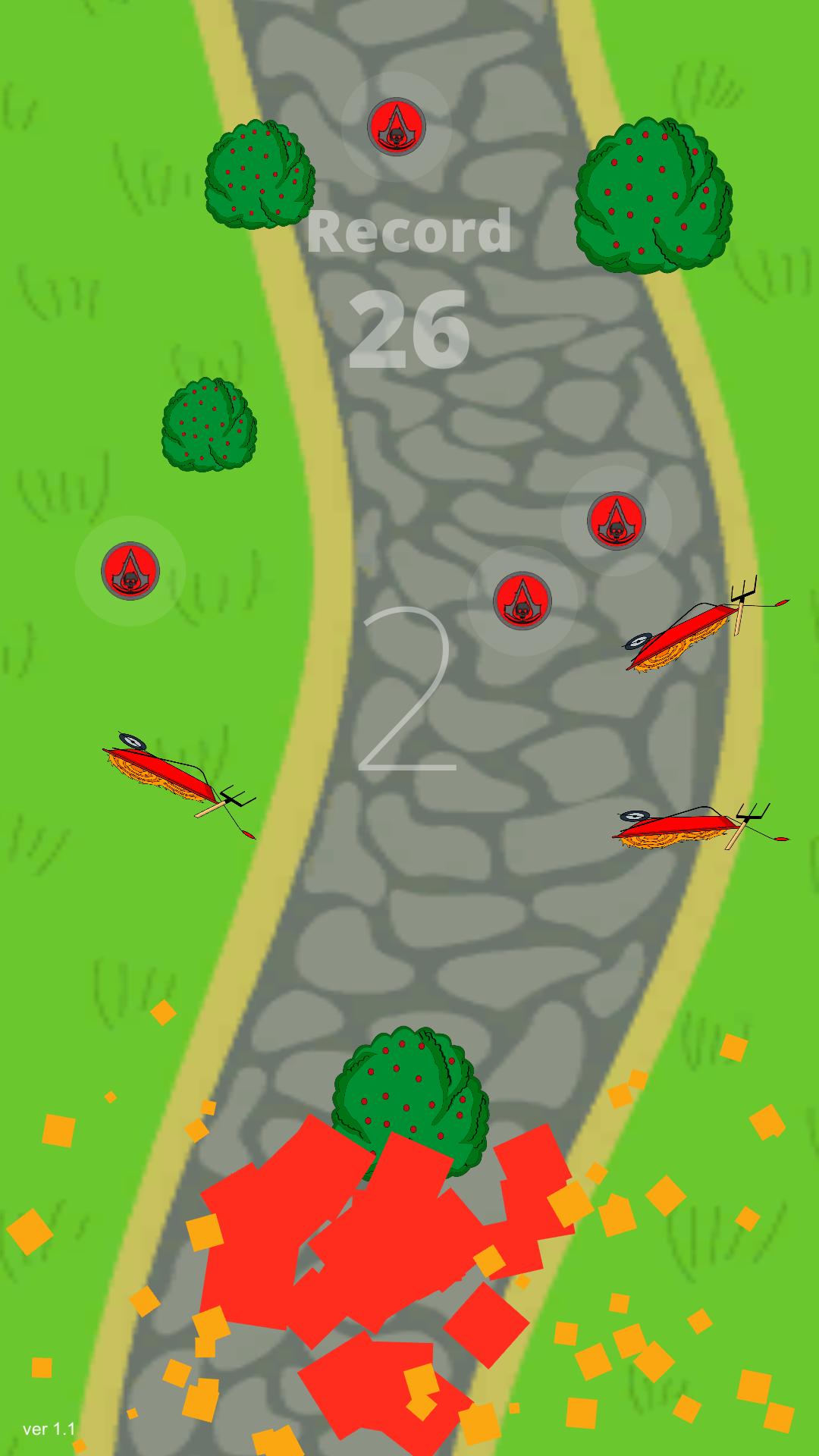
Task: Tap the red assassin token between the top bushes
Action: pos(396,127)
